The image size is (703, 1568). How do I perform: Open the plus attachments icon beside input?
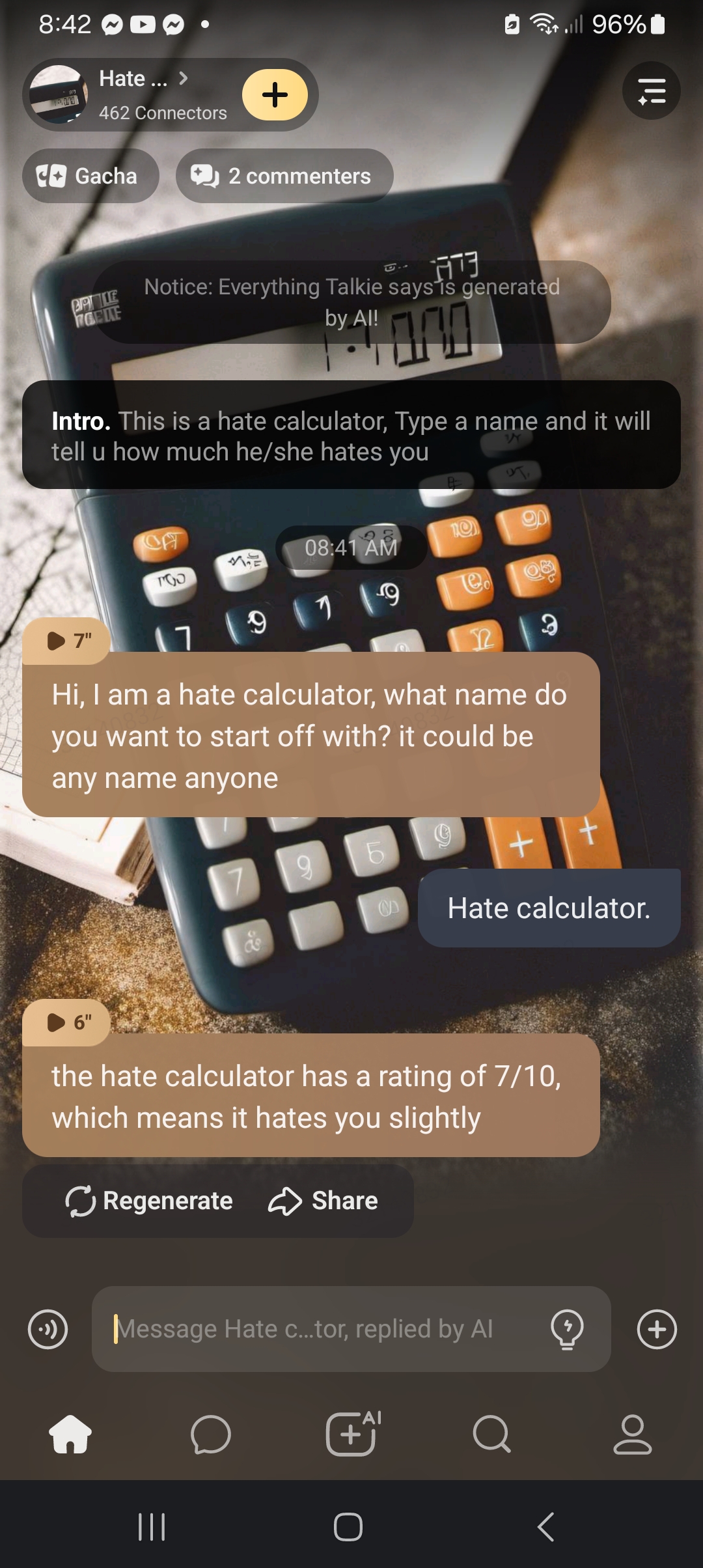[657, 1329]
